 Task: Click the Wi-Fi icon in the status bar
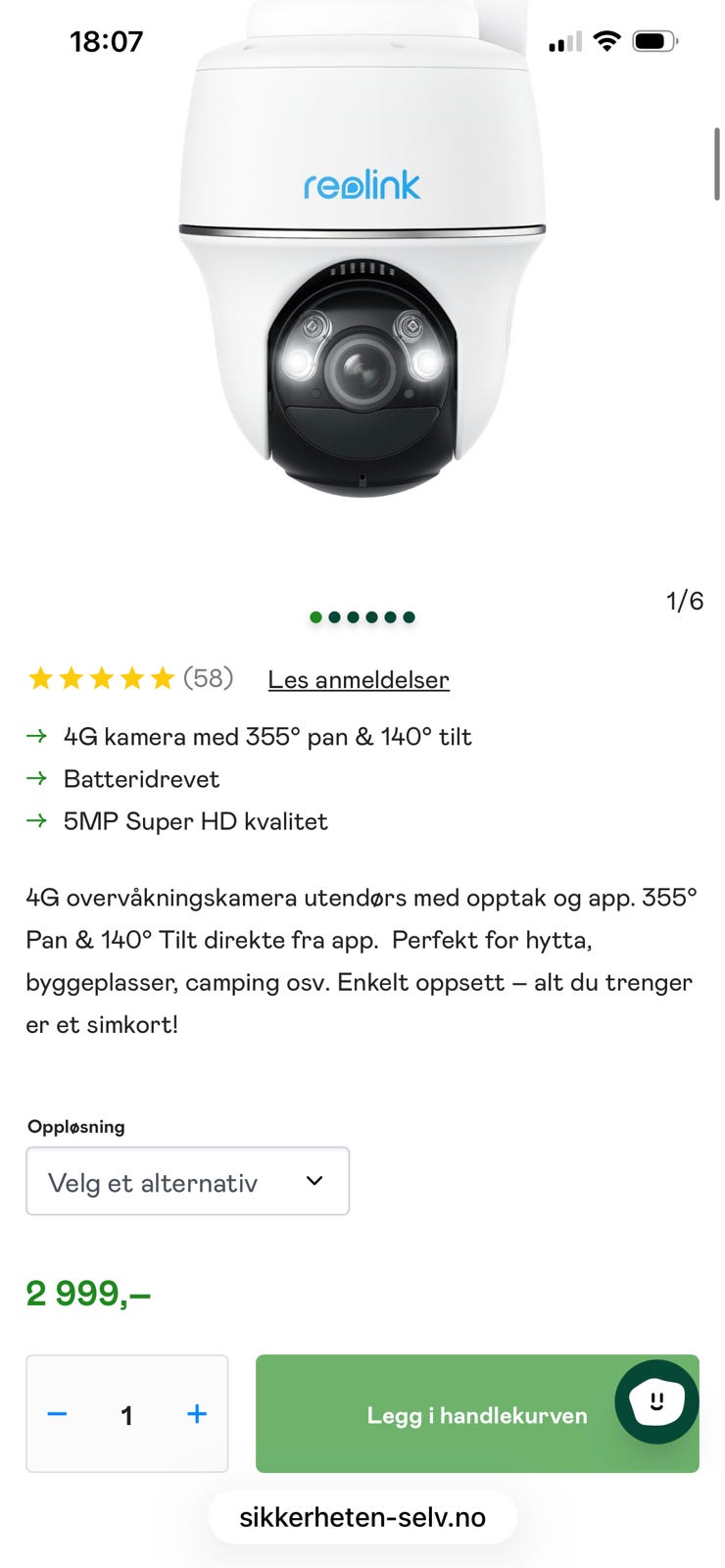606,41
